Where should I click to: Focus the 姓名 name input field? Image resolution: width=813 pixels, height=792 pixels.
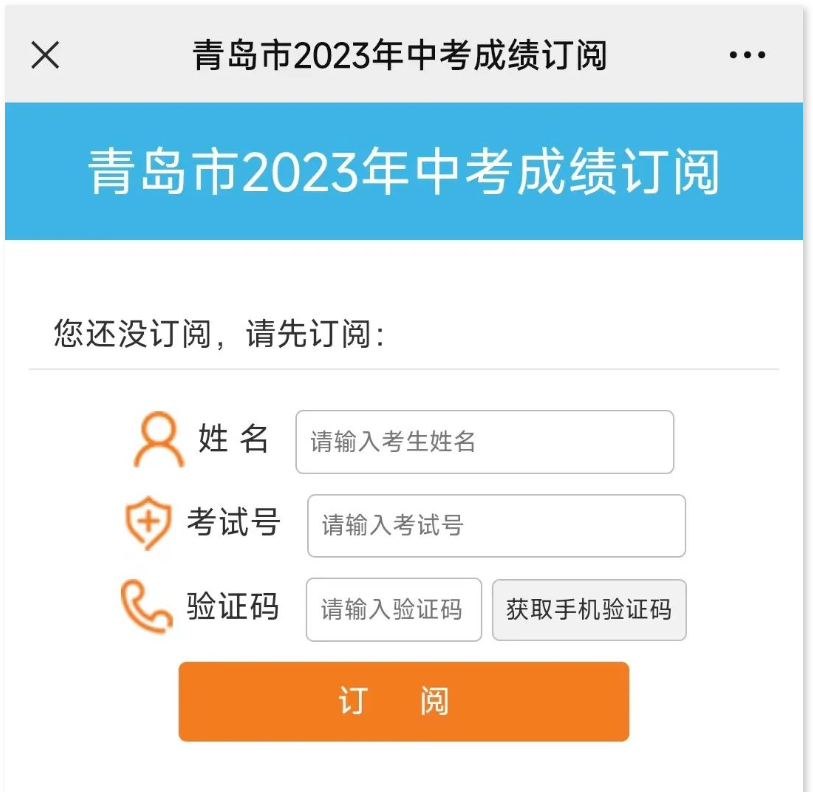point(484,442)
